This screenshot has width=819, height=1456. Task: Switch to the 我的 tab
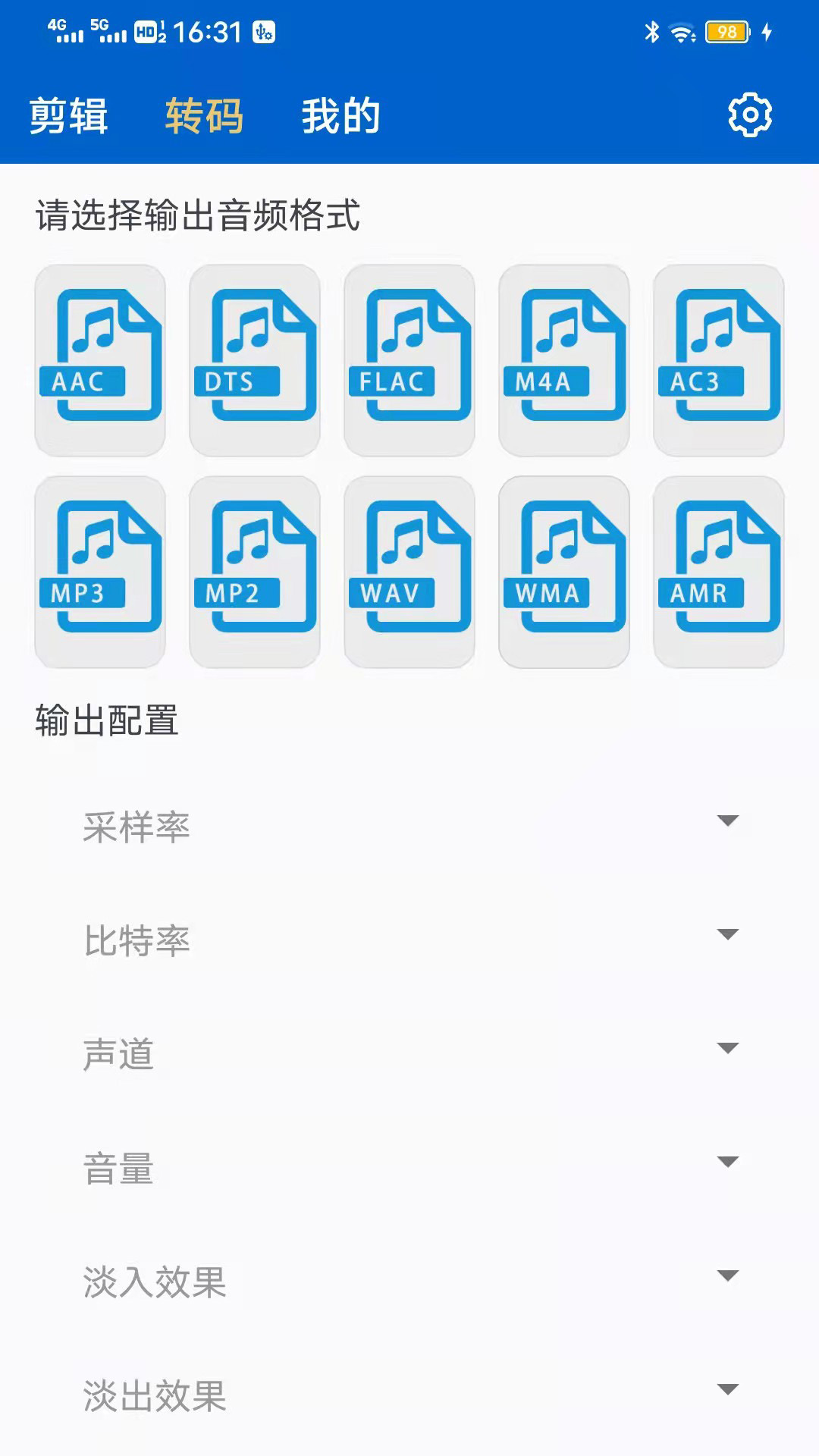[340, 116]
